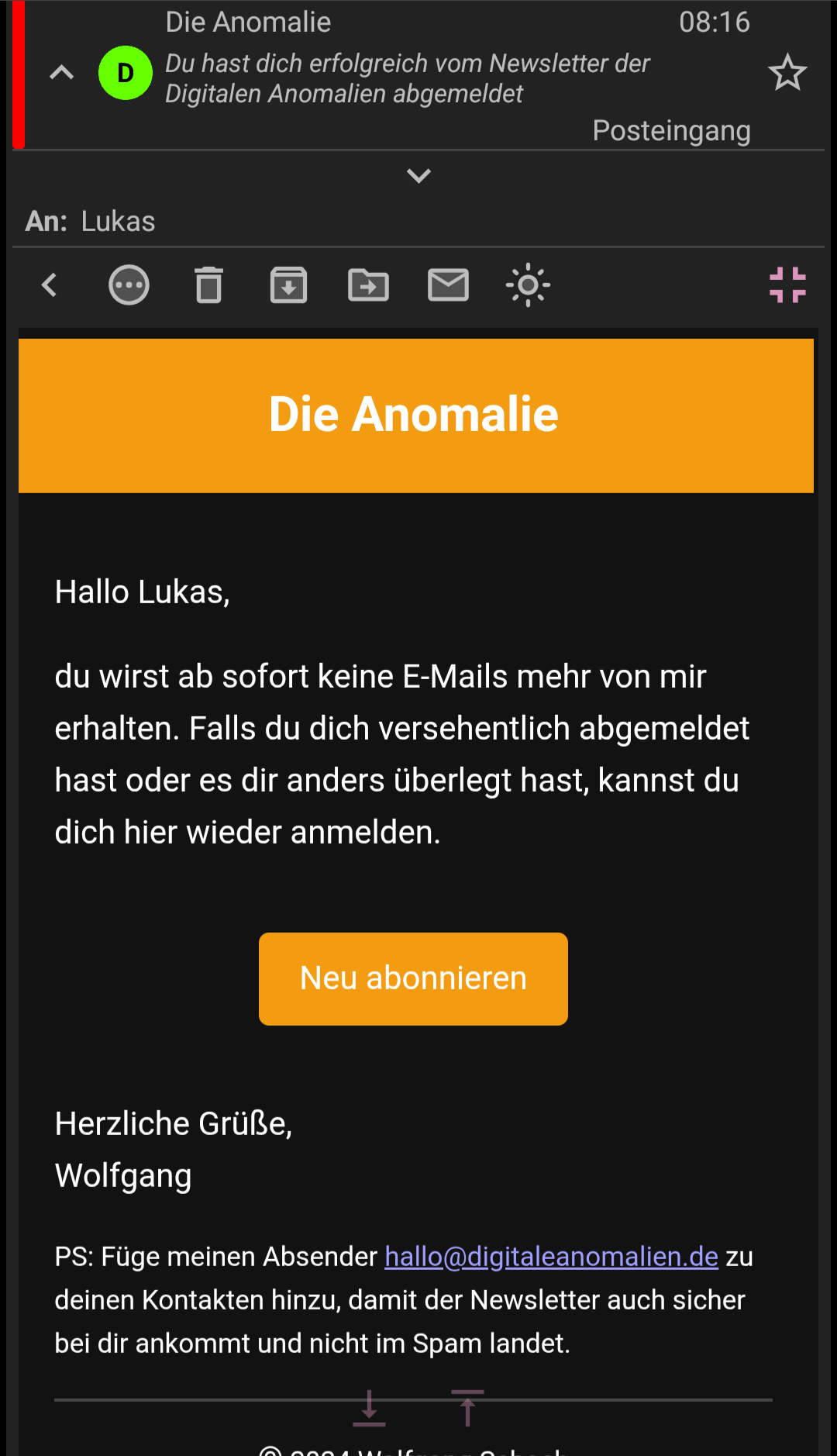Open the sender avatar D
This screenshot has width=837, height=1456.
click(126, 73)
